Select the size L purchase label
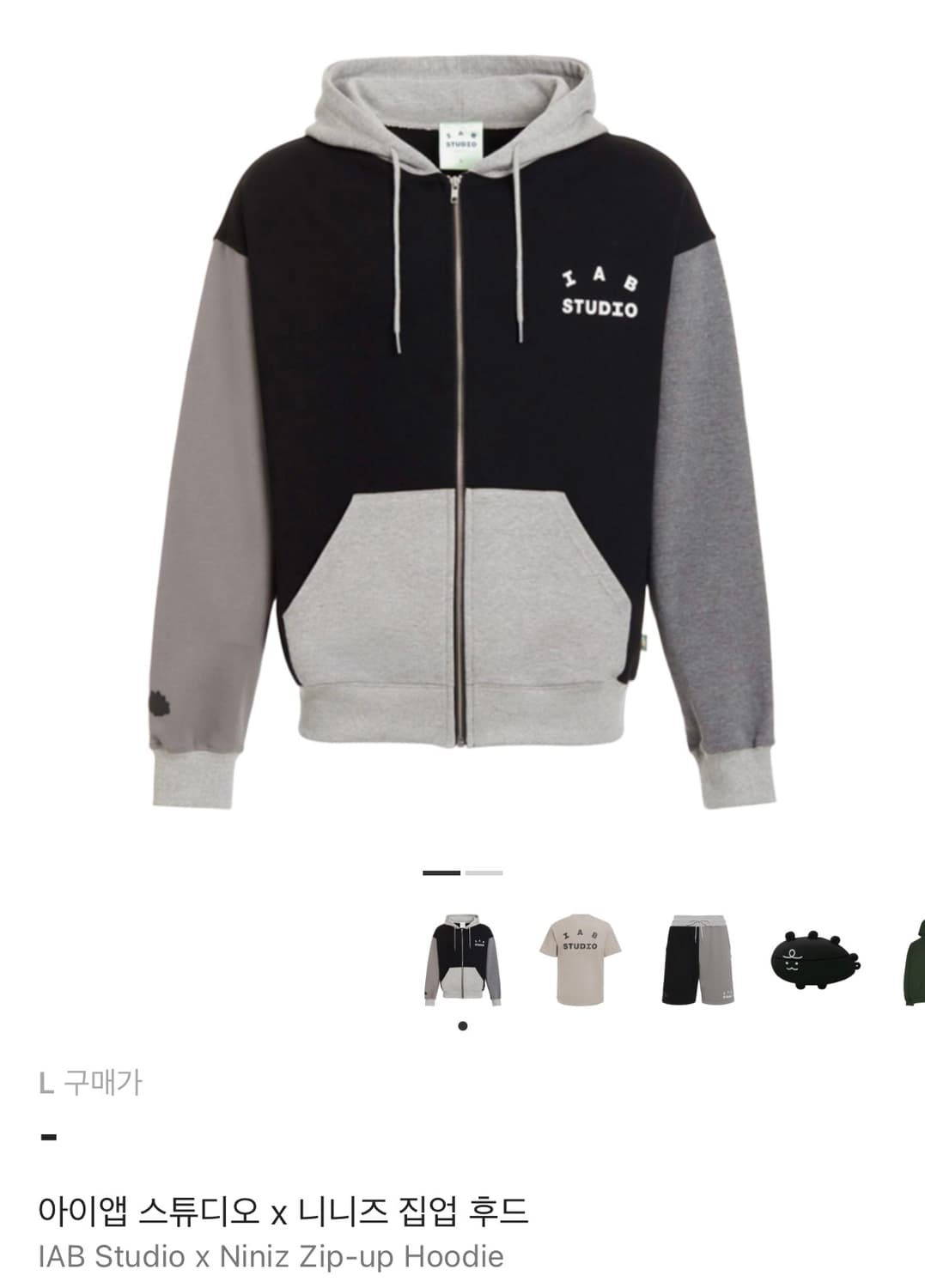The height and width of the screenshot is (1288, 925). coord(47,1084)
